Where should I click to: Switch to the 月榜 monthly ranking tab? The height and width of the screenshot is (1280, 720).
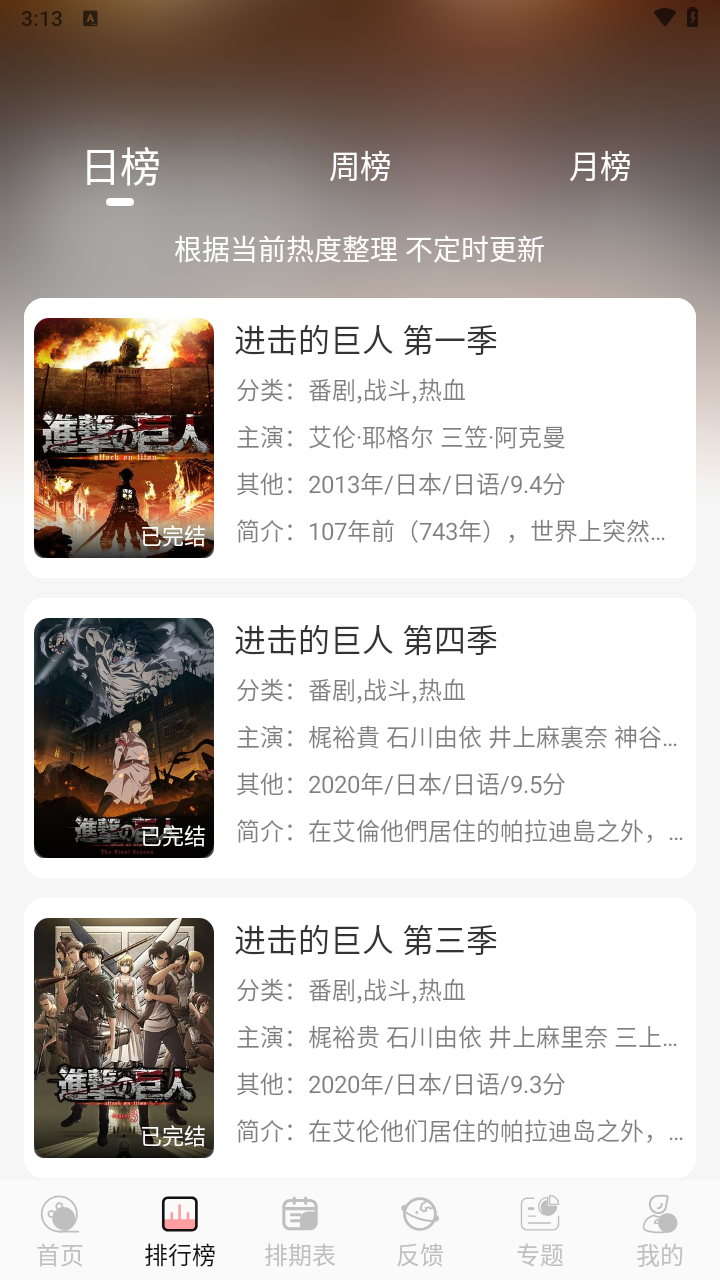point(600,167)
